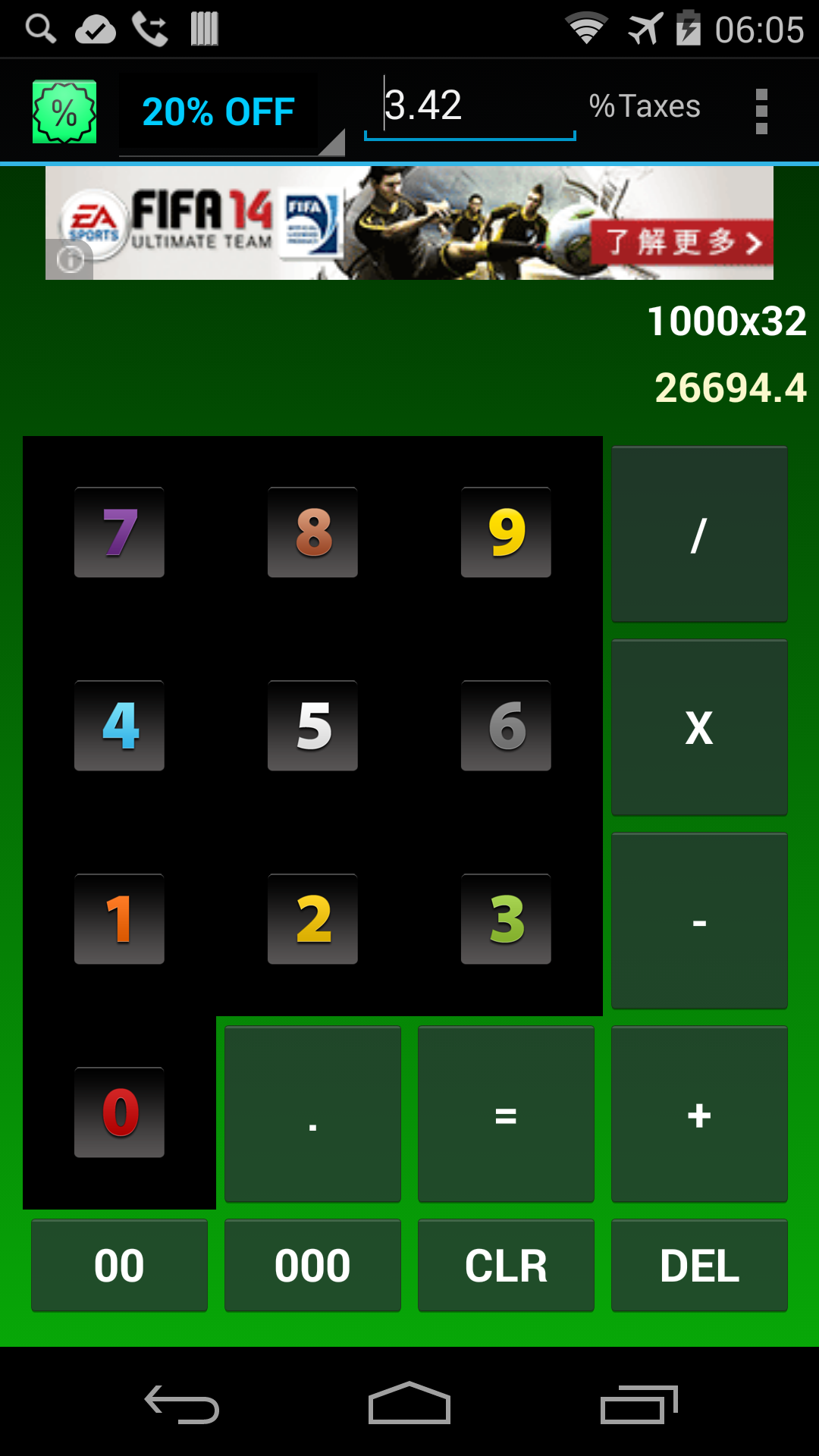This screenshot has width=819, height=1456.
Task: Focus the tax percentage input field
Action: (470, 108)
